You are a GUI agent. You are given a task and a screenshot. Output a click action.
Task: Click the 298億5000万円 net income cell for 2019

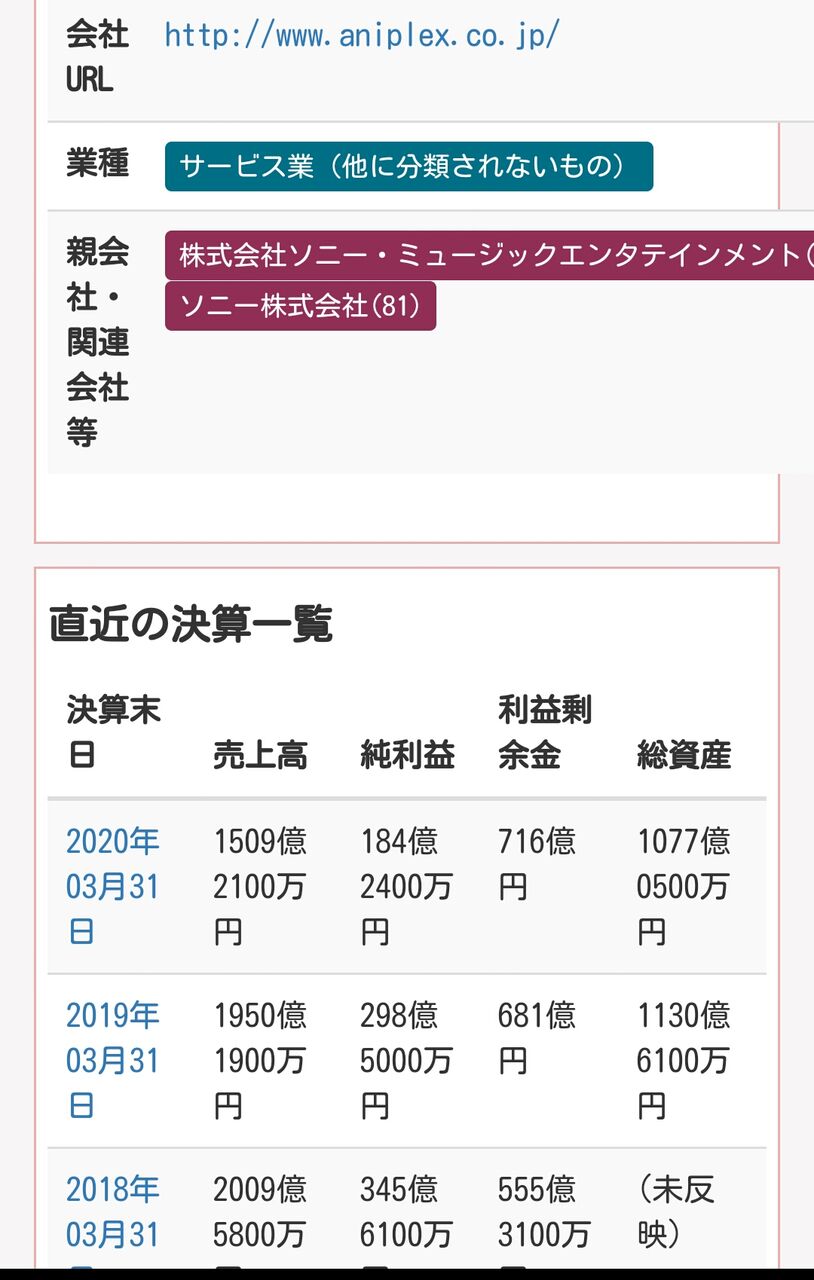pyautogui.click(x=407, y=1060)
